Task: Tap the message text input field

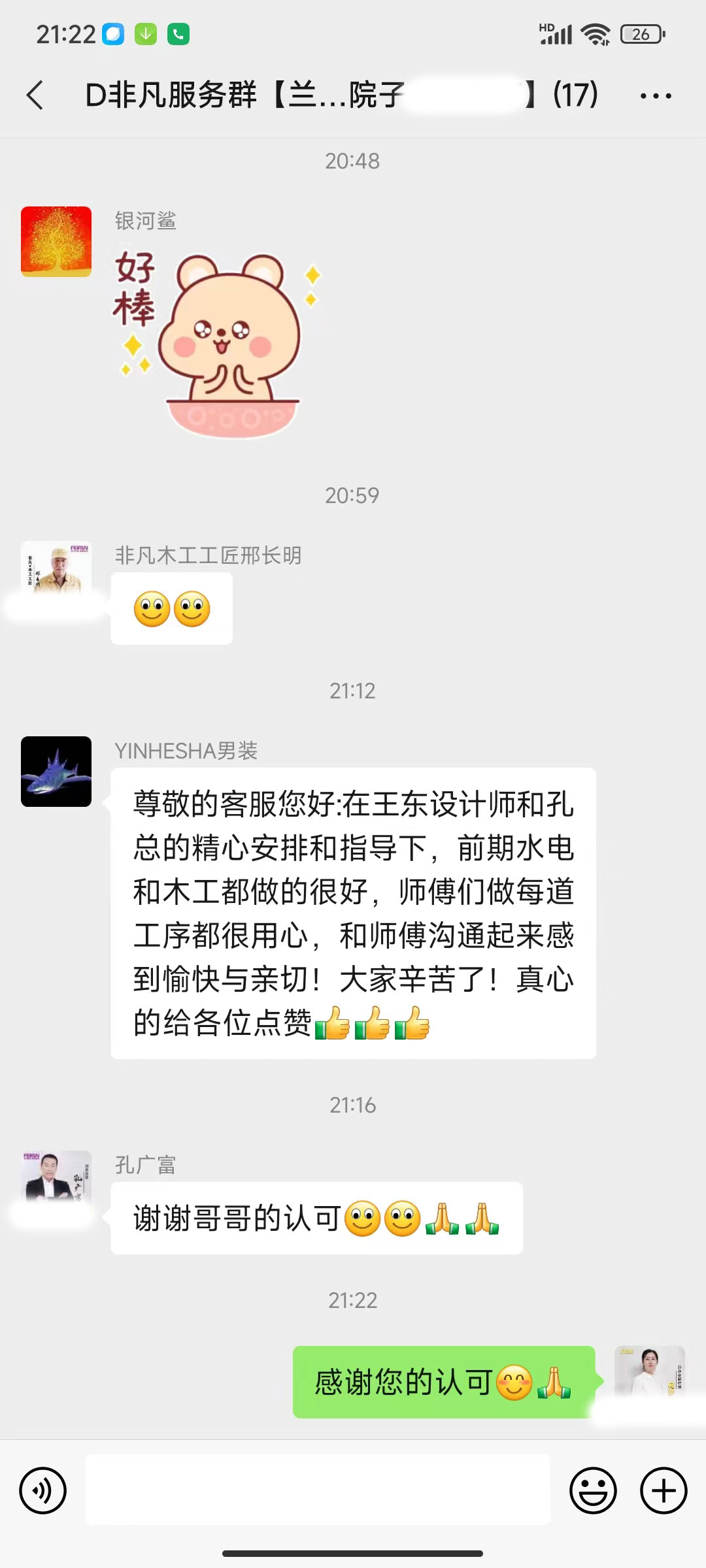Action: [x=318, y=1490]
